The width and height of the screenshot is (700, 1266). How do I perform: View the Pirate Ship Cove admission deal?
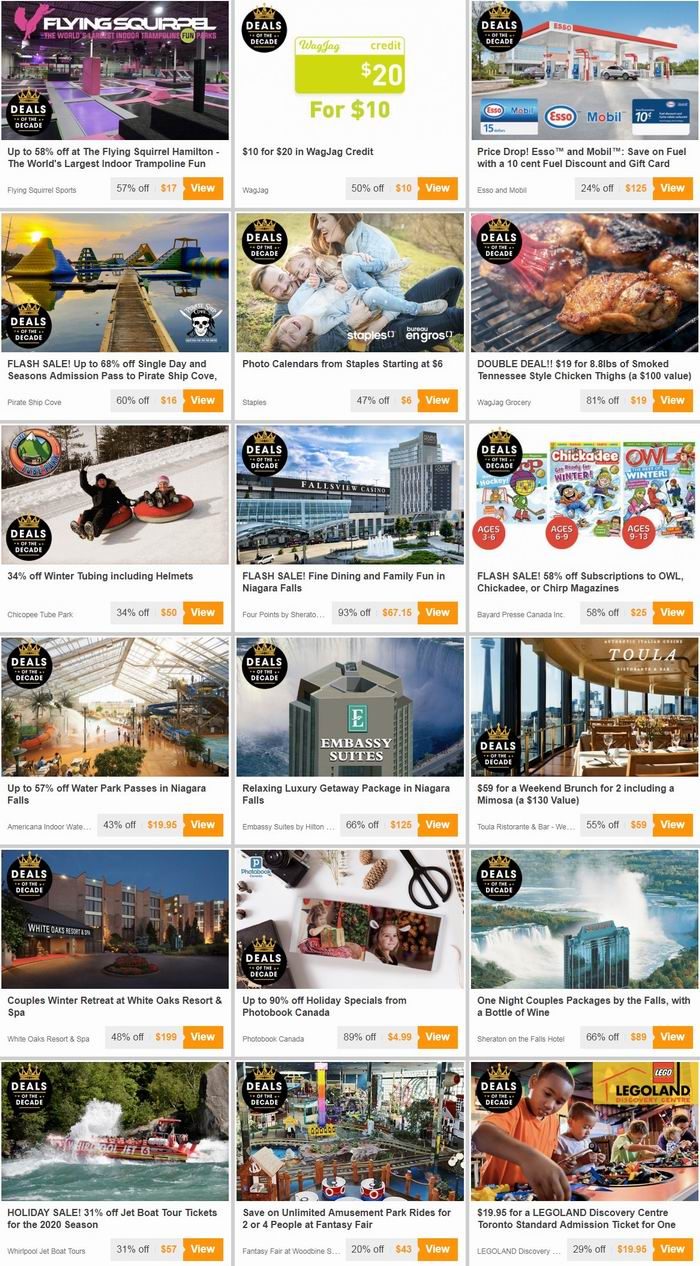point(203,400)
